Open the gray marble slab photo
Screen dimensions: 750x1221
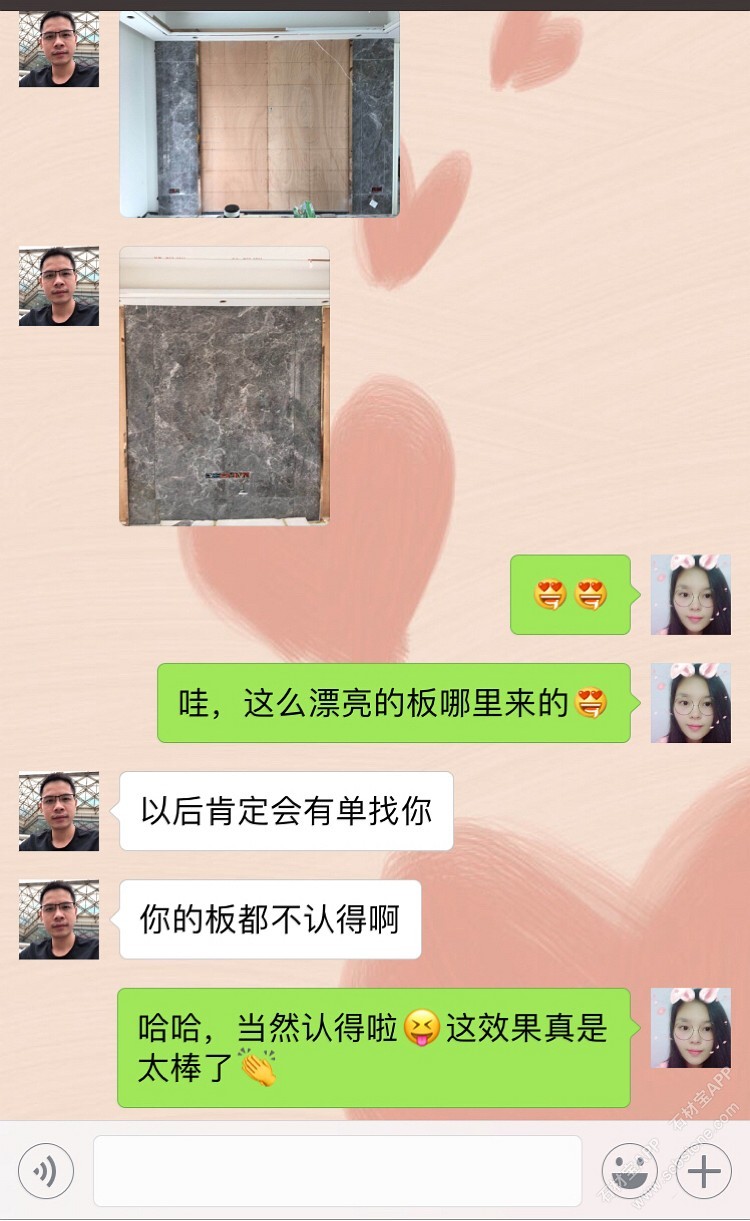(225, 387)
